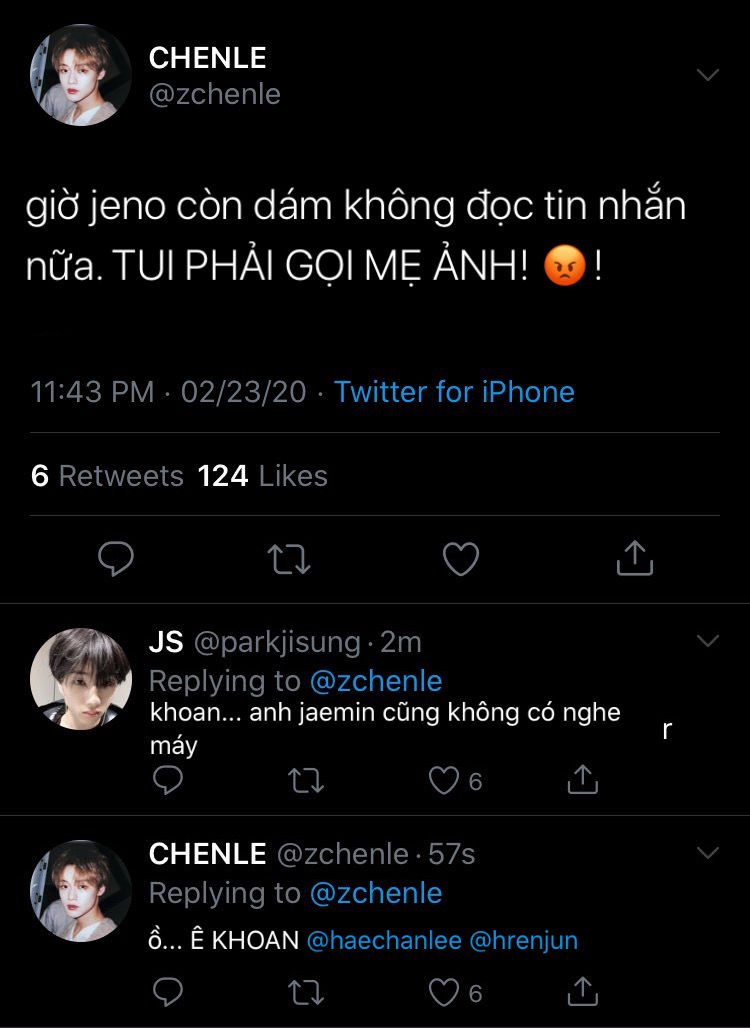This screenshot has height=1028, width=750.
Task: View the 6 Retweets list
Action: click(107, 476)
